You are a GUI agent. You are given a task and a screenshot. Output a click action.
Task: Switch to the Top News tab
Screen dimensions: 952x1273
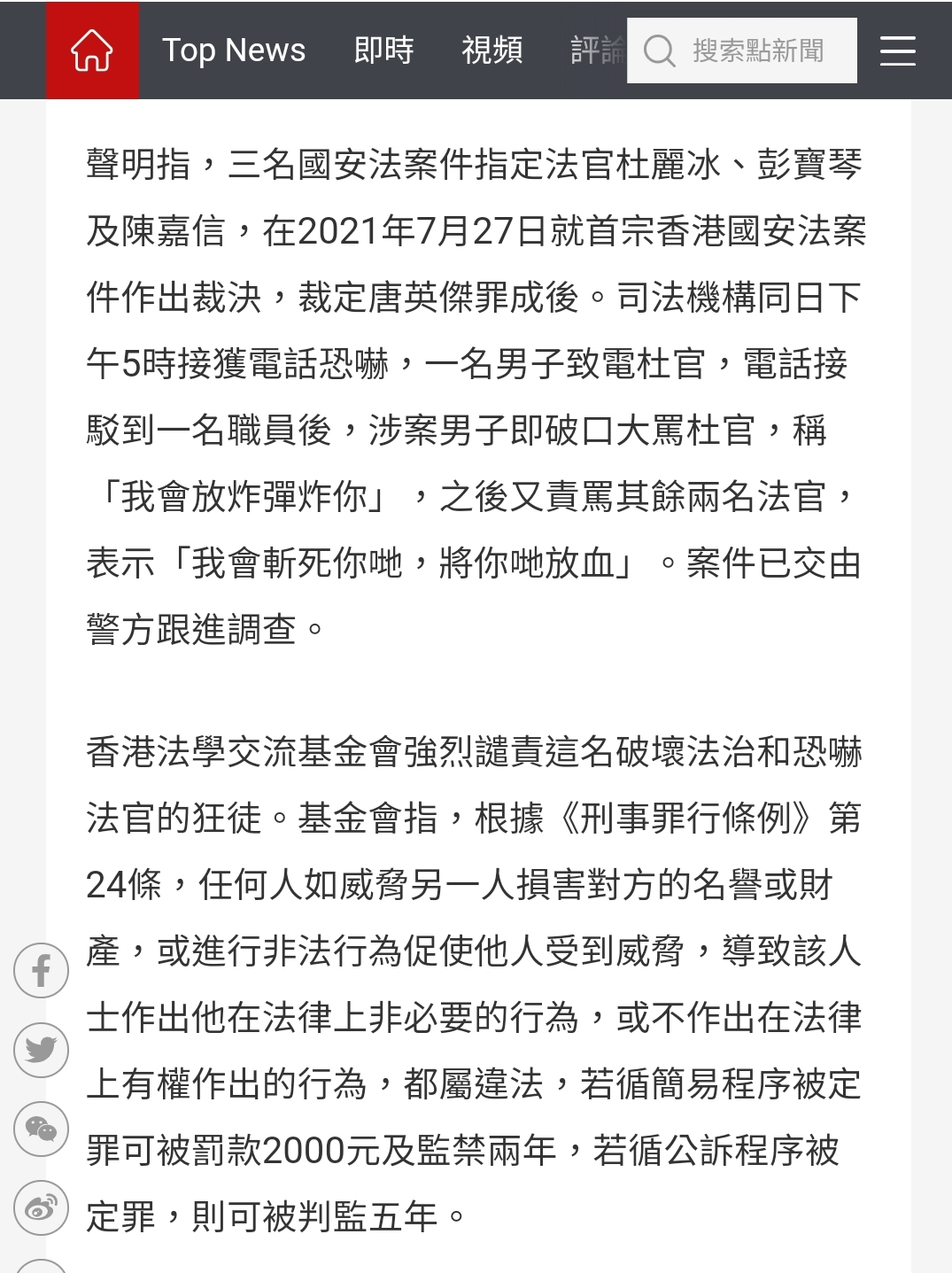coord(234,50)
